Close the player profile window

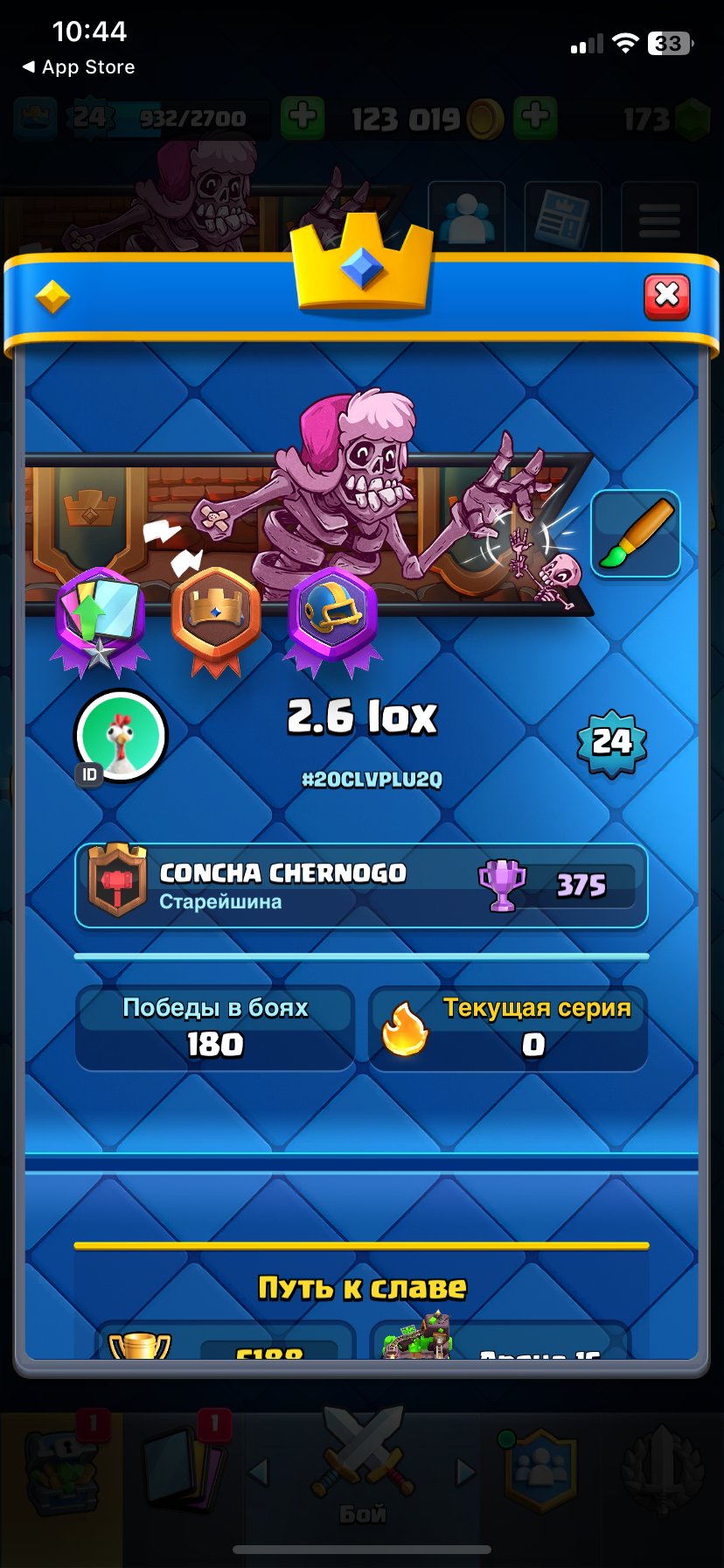[x=666, y=297]
